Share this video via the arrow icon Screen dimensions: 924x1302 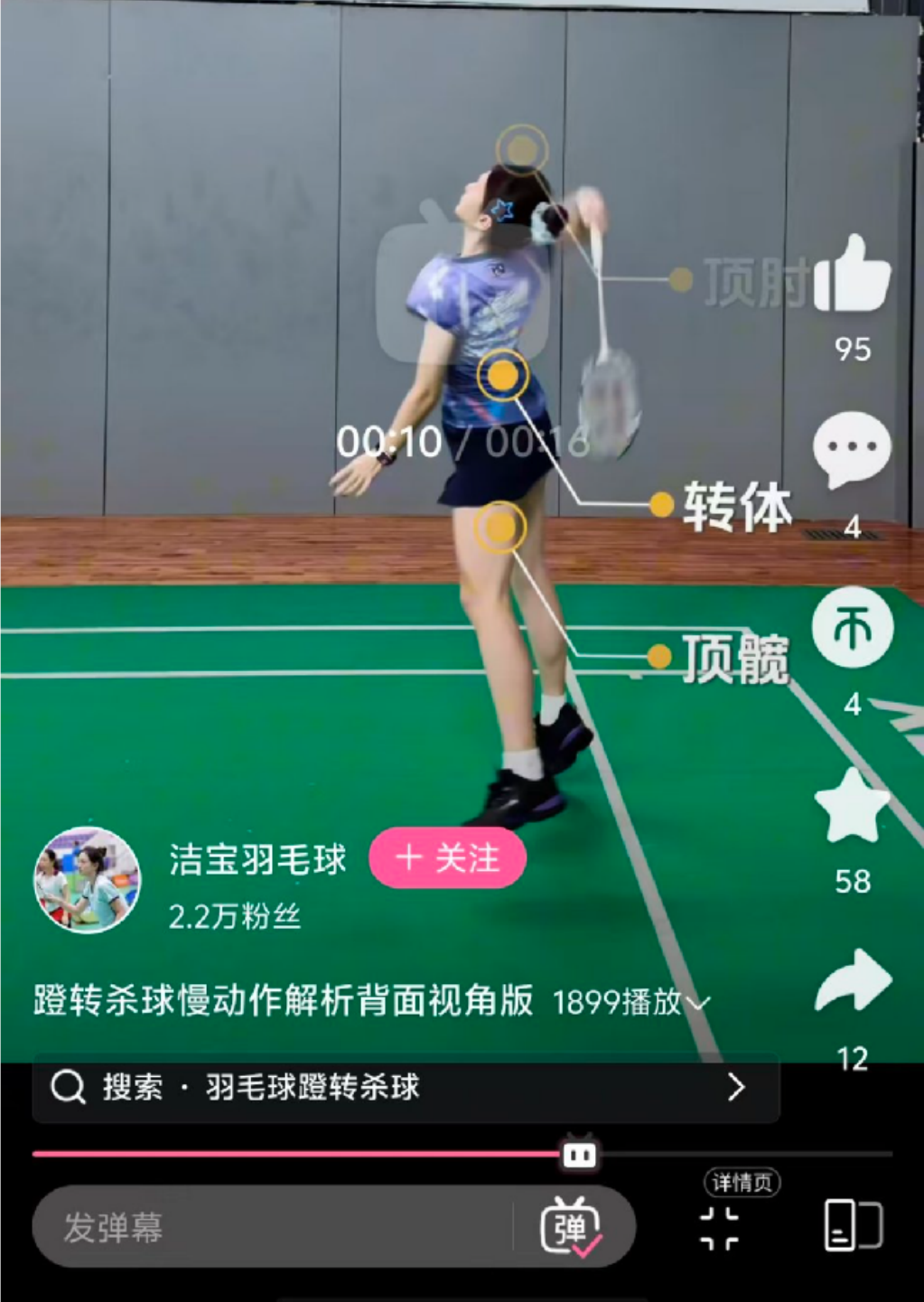point(852,981)
